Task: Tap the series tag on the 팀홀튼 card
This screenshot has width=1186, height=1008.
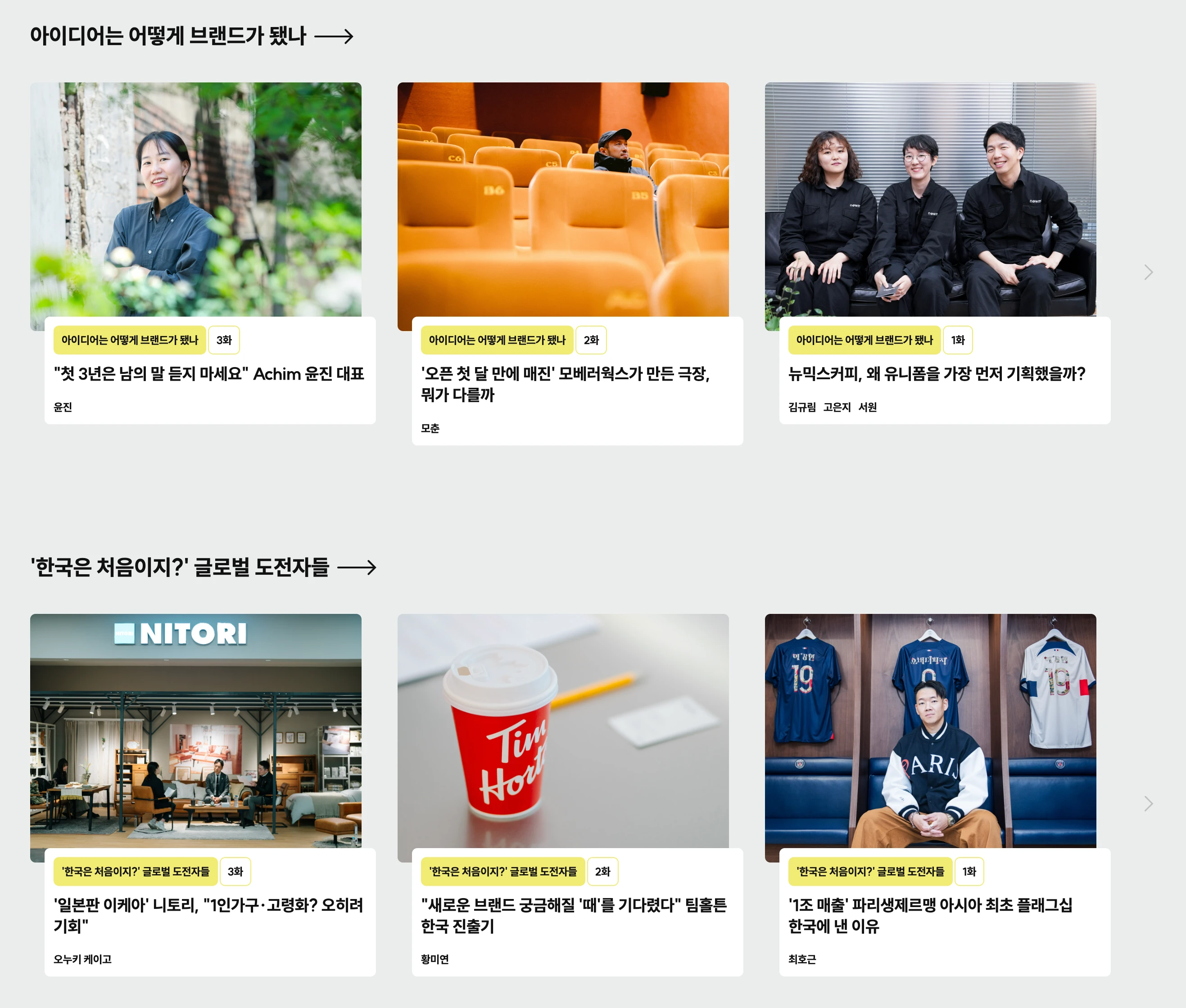Action: [x=503, y=872]
